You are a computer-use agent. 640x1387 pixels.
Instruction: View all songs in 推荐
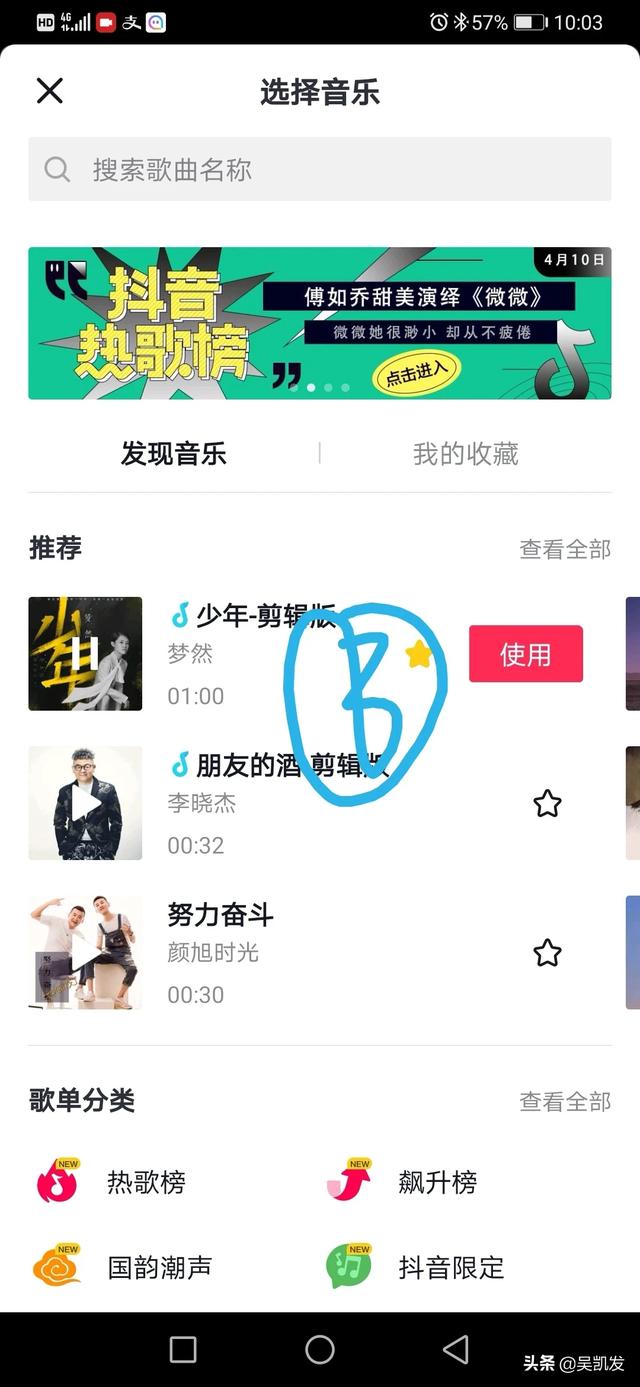click(564, 549)
